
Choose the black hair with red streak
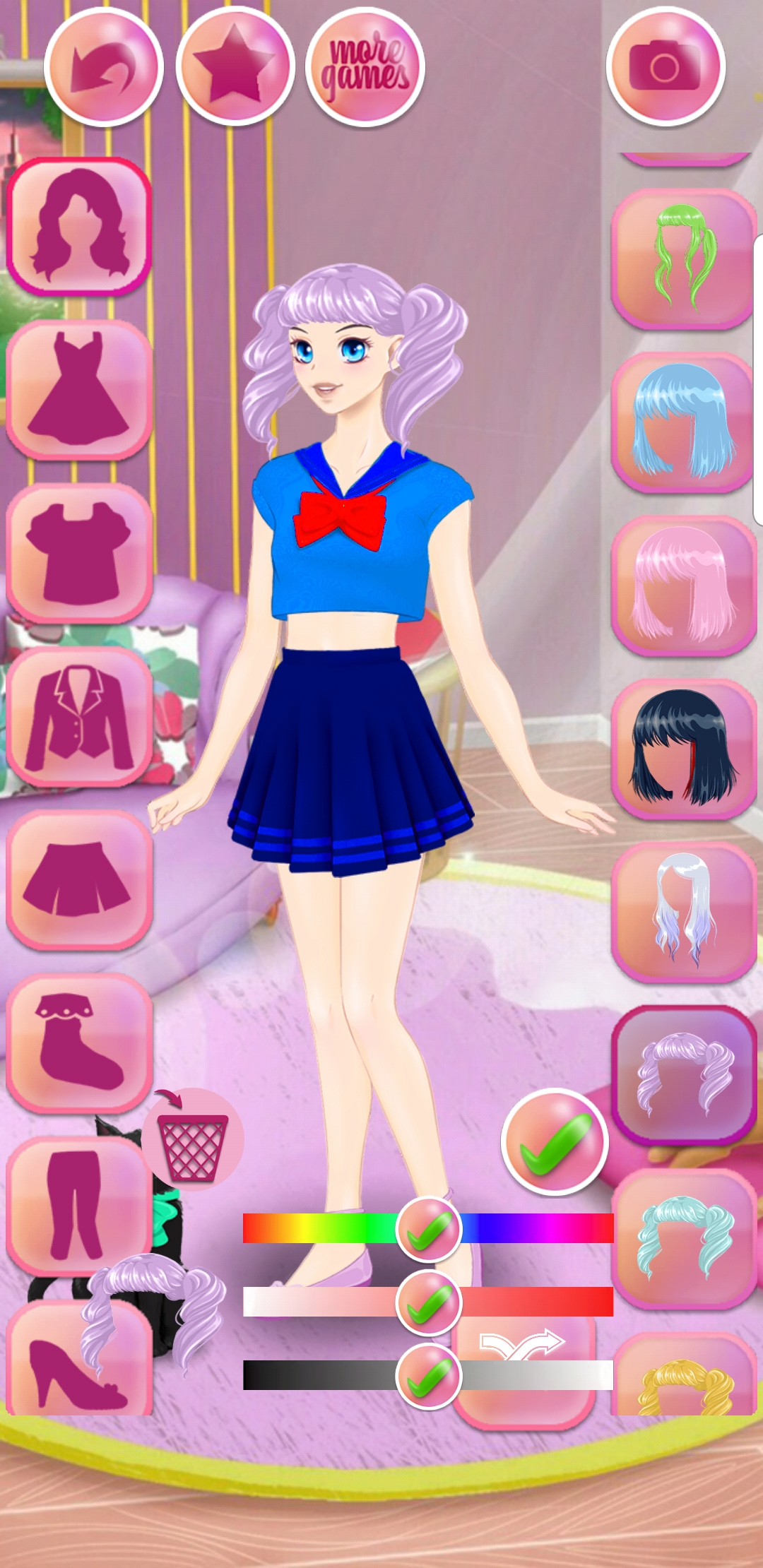coord(684,747)
